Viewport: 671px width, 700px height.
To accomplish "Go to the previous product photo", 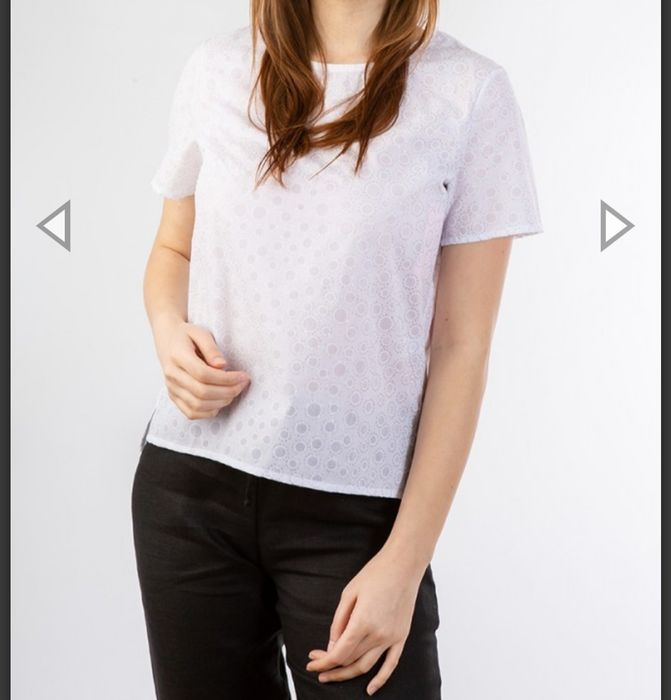I will point(55,225).
